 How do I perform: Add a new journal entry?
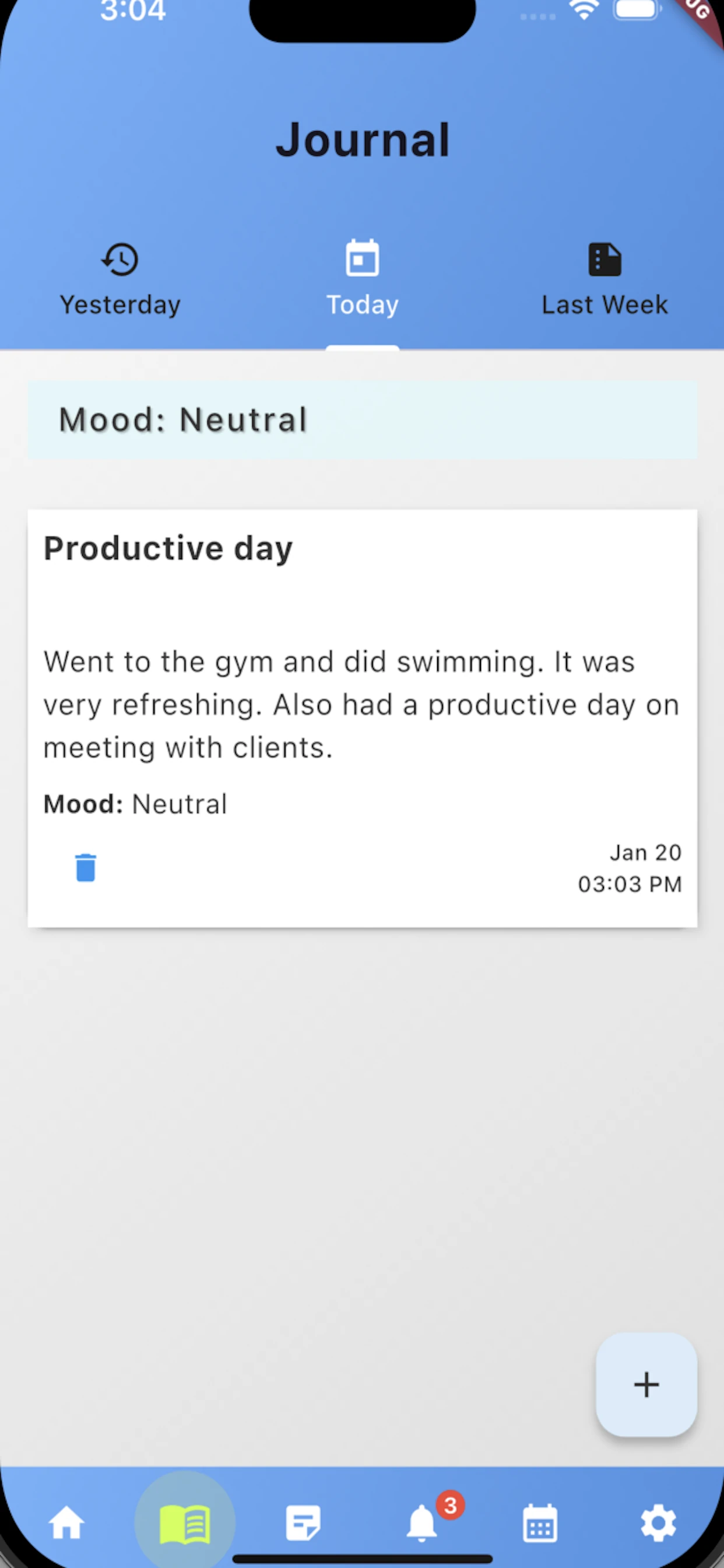point(646,1385)
